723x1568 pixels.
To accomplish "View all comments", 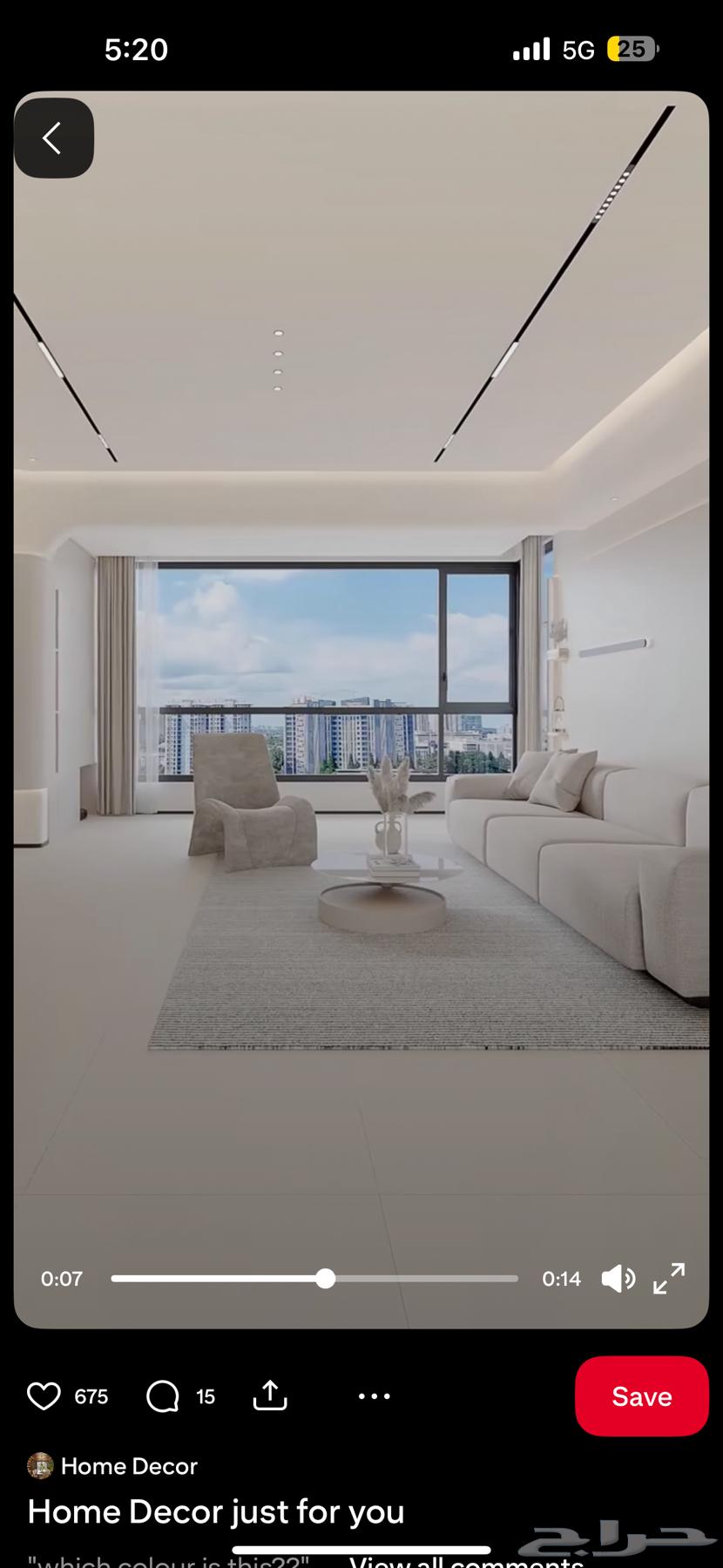I will point(466,1559).
